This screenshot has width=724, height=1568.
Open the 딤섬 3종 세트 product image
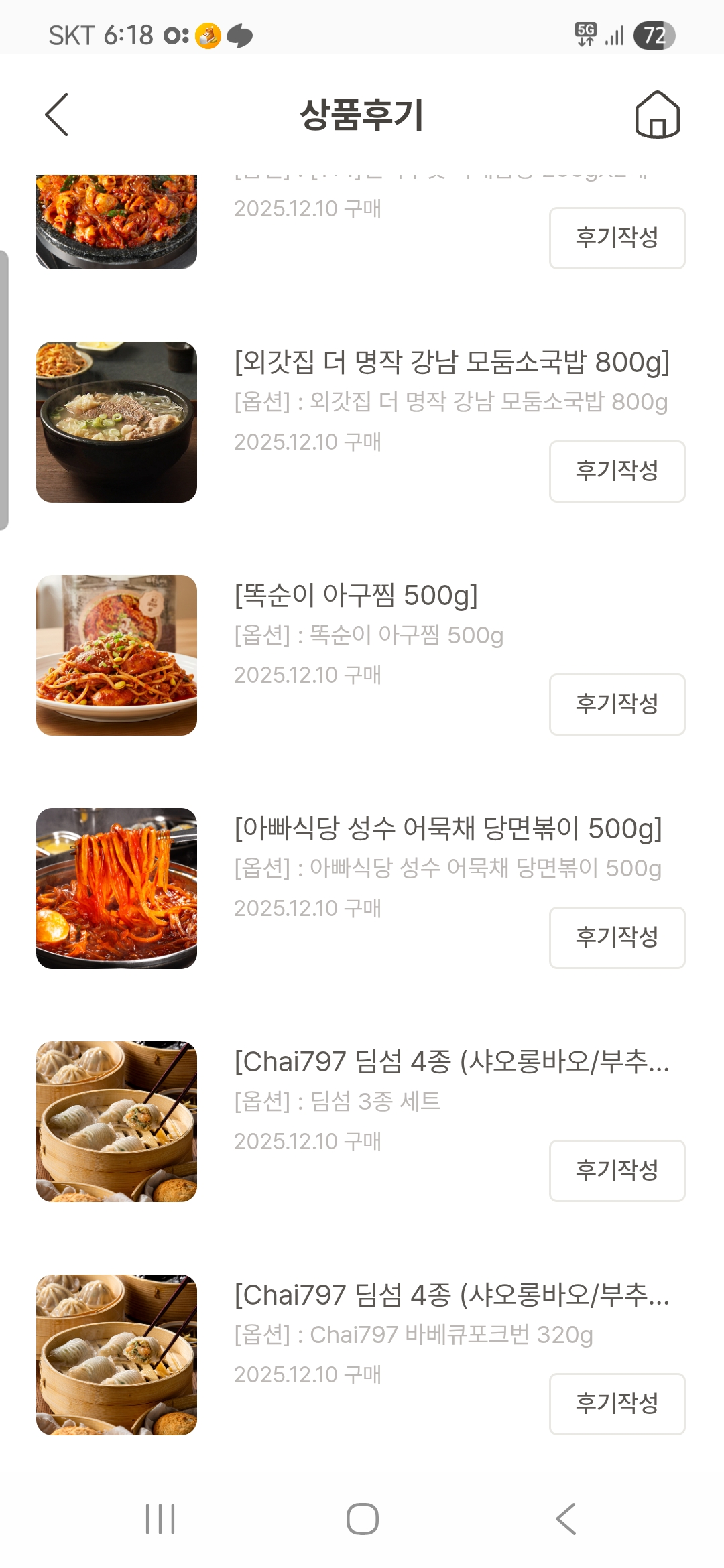[117, 1122]
